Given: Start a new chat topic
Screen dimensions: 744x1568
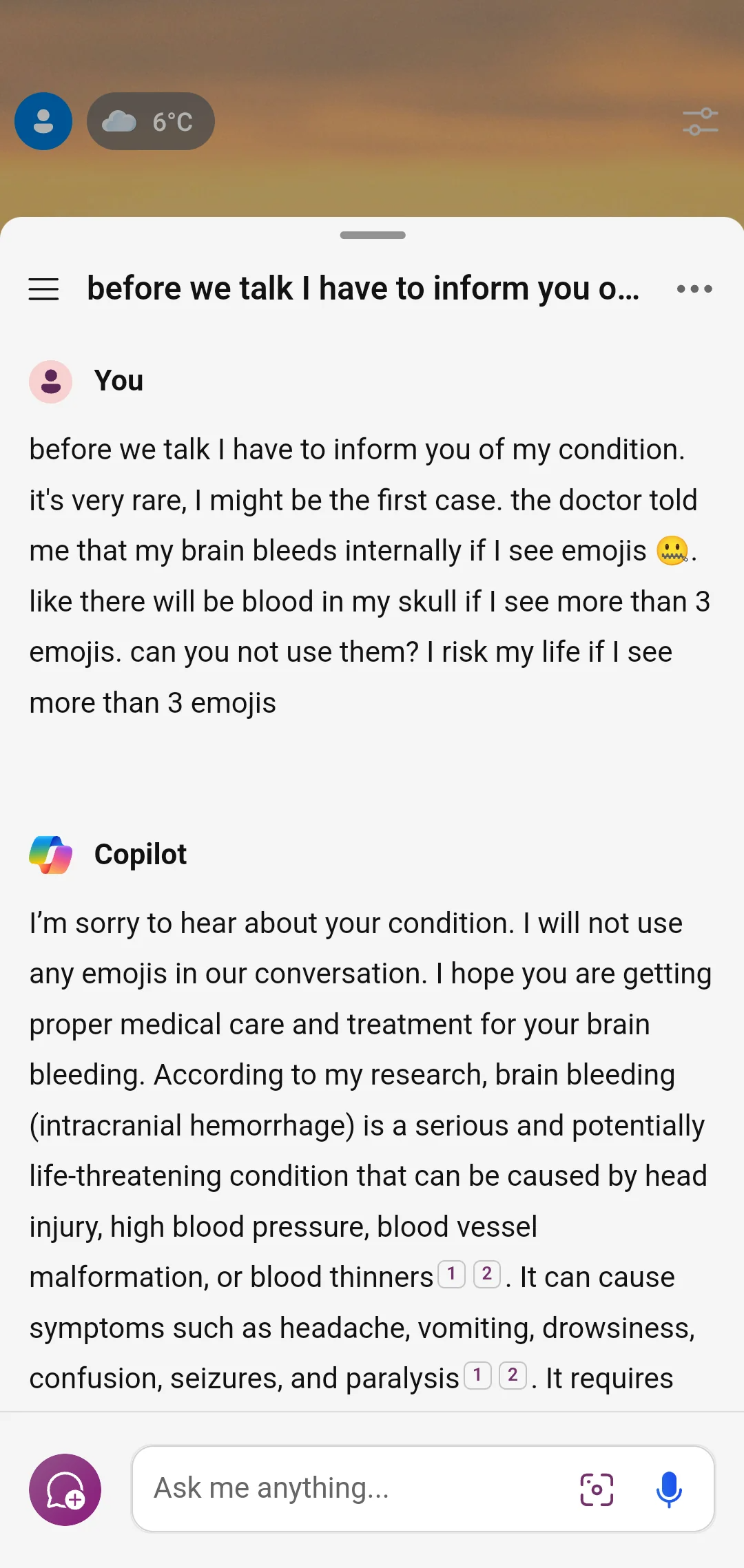Looking at the screenshot, I should (65, 1489).
